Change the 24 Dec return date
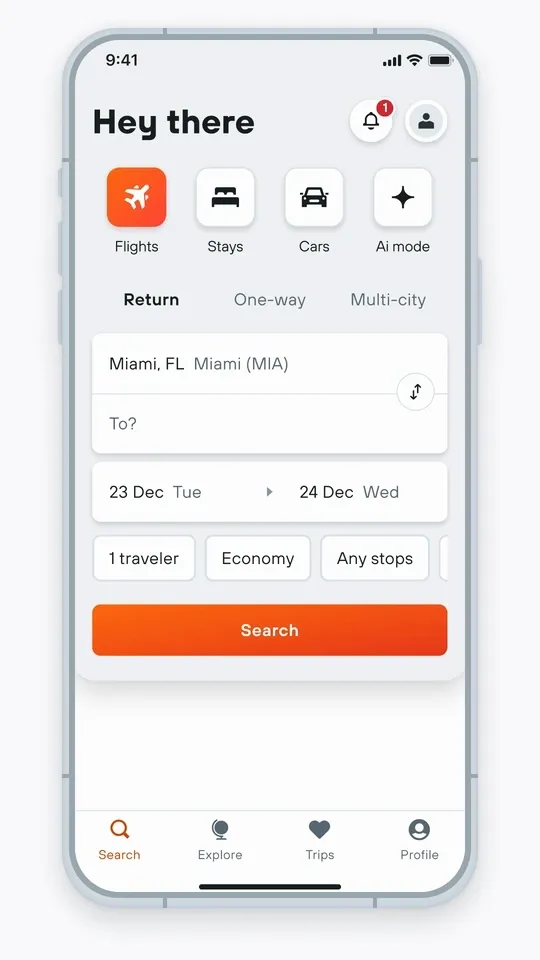The image size is (540, 960). click(x=361, y=492)
